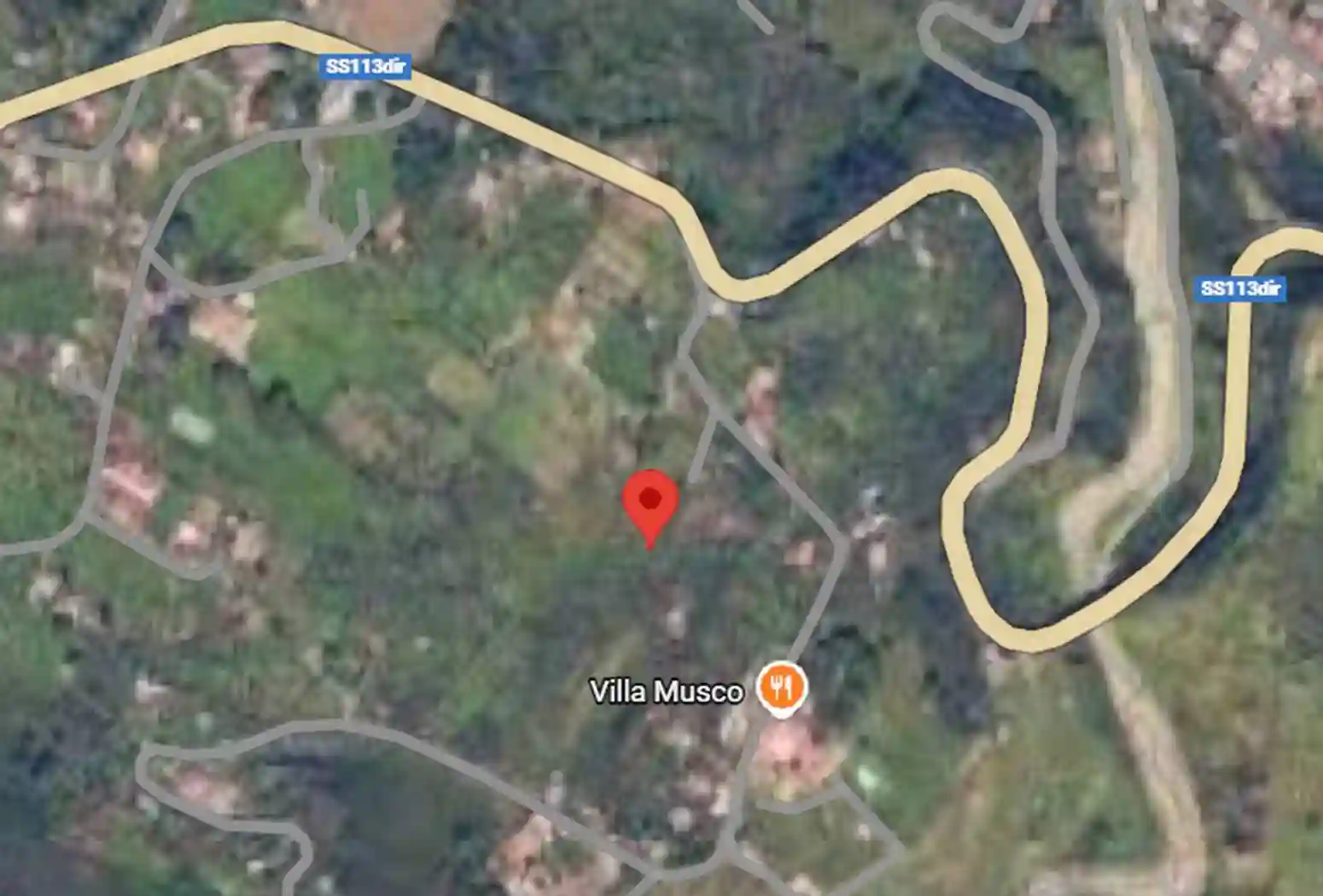Image resolution: width=1323 pixels, height=896 pixels.
Task: Open the Villa Musco restaurant marker
Action: pyautogui.click(x=780, y=687)
